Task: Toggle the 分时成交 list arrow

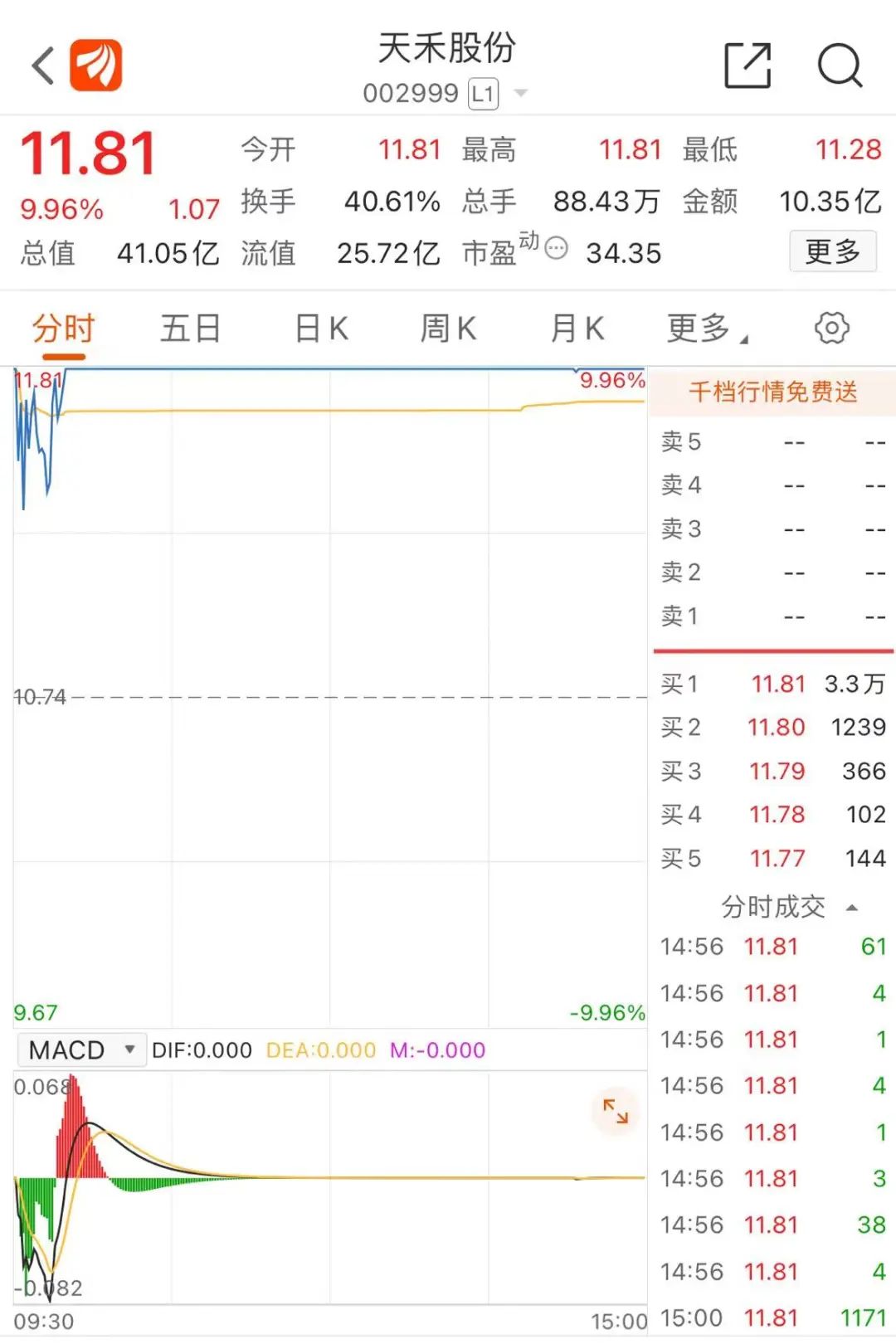Action: (851, 908)
